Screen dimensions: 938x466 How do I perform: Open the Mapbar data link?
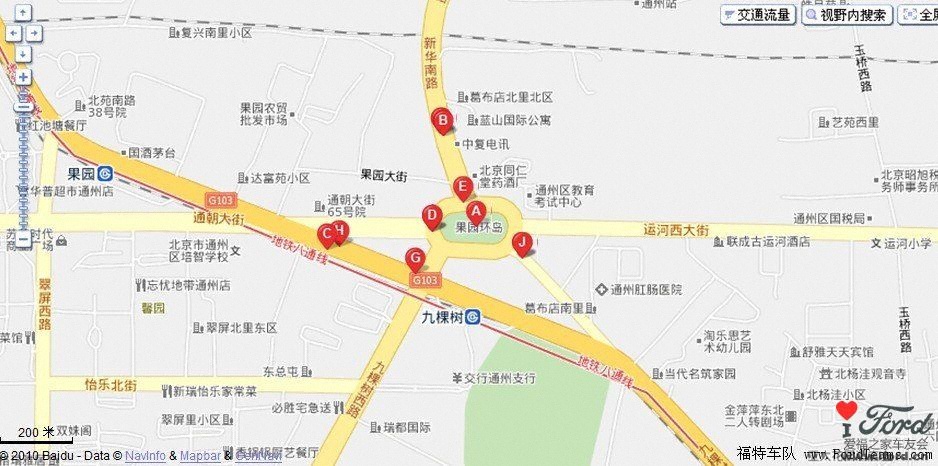pyautogui.click(x=201, y=456)
